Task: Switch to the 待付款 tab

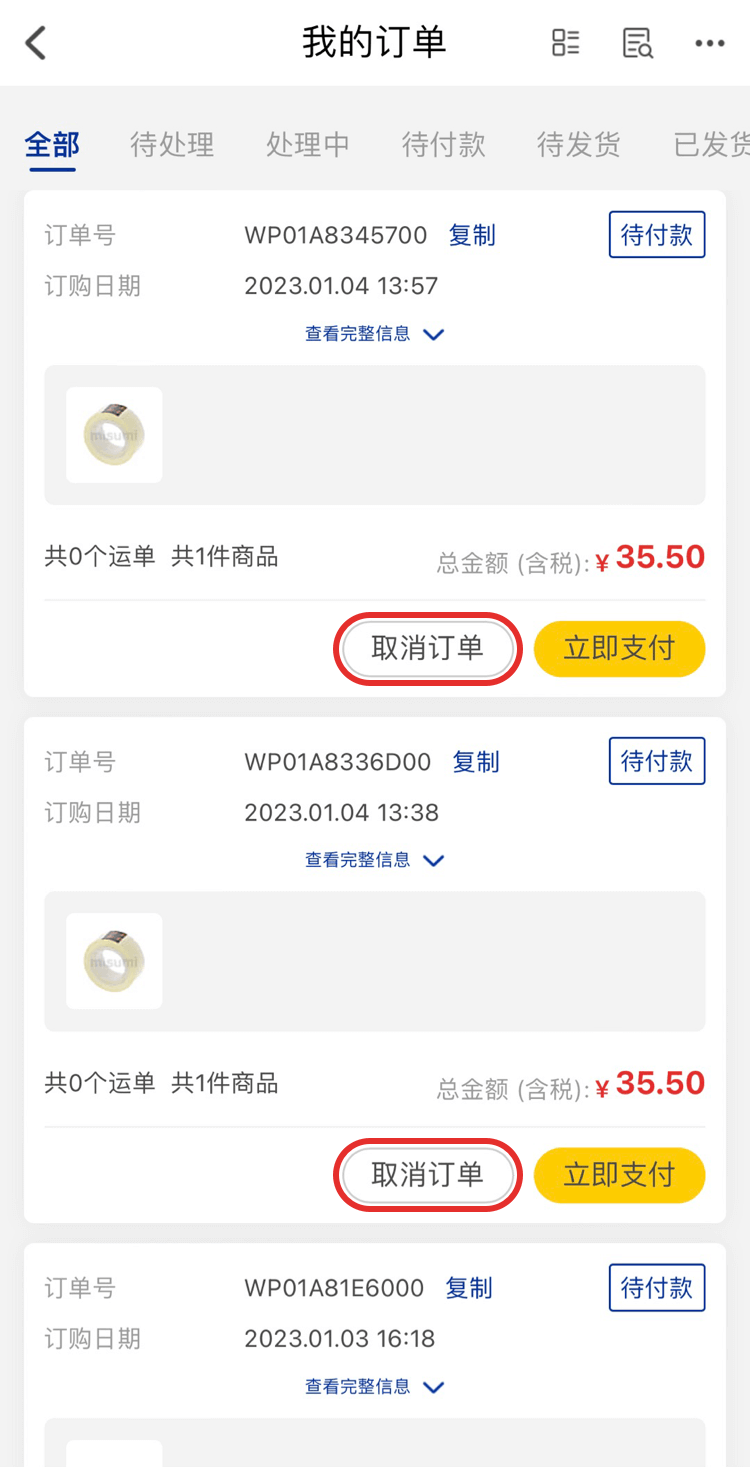Action: tap(443, 145)
